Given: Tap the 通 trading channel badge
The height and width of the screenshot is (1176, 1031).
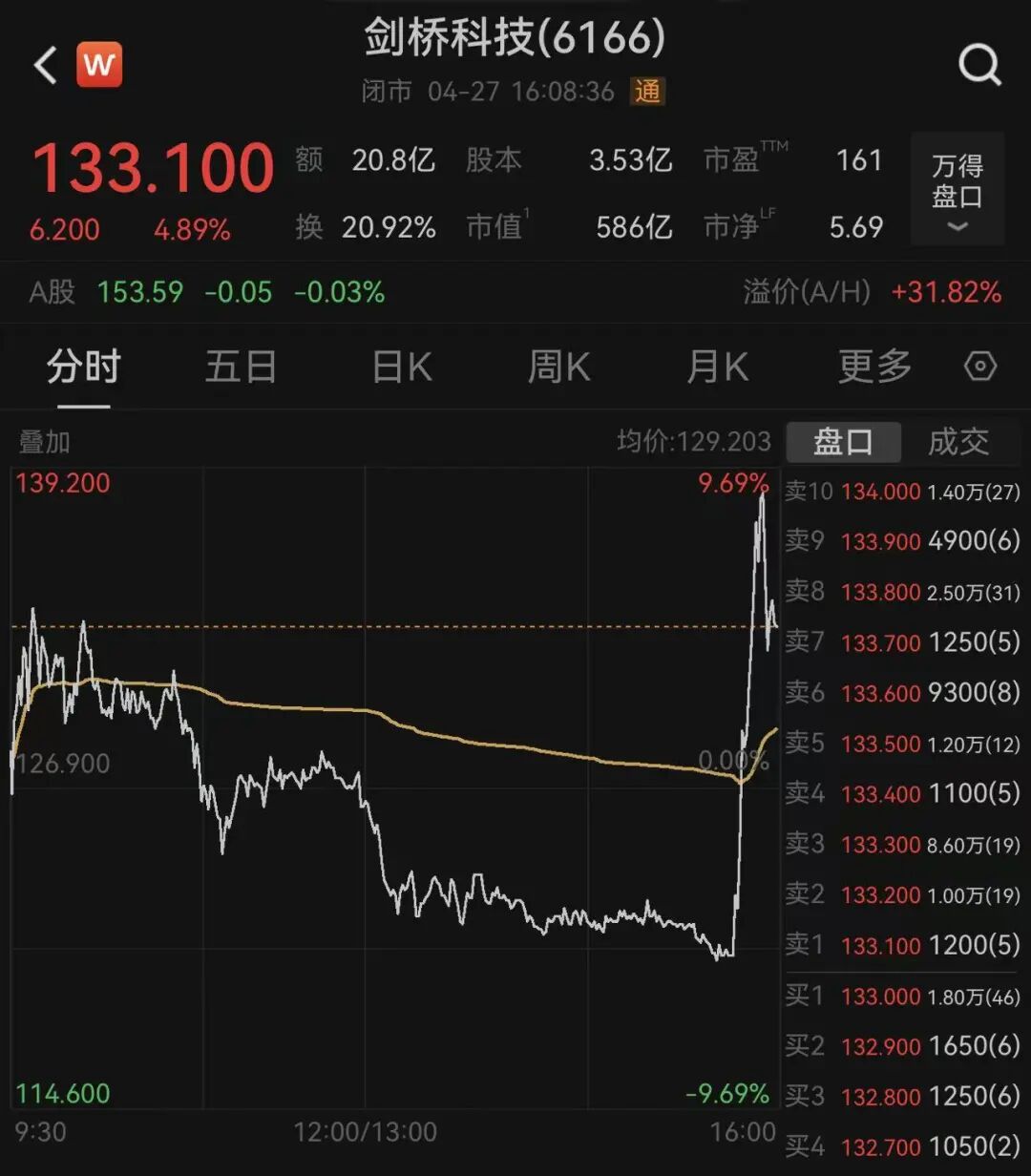Looking at the screenshot, I should [x=647, y=93].
